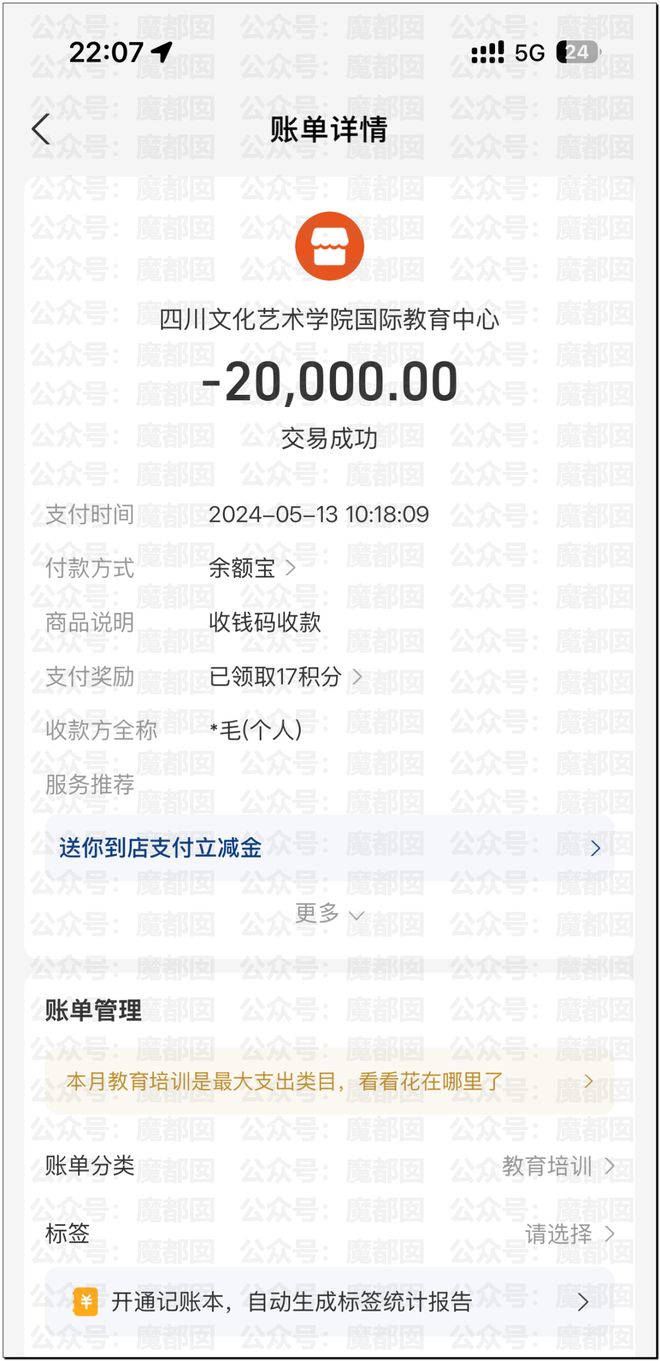Viewport: 660px width, 1361px height.
Task: Open the 付款方式 余额宝 details
Action: point(252,568)
